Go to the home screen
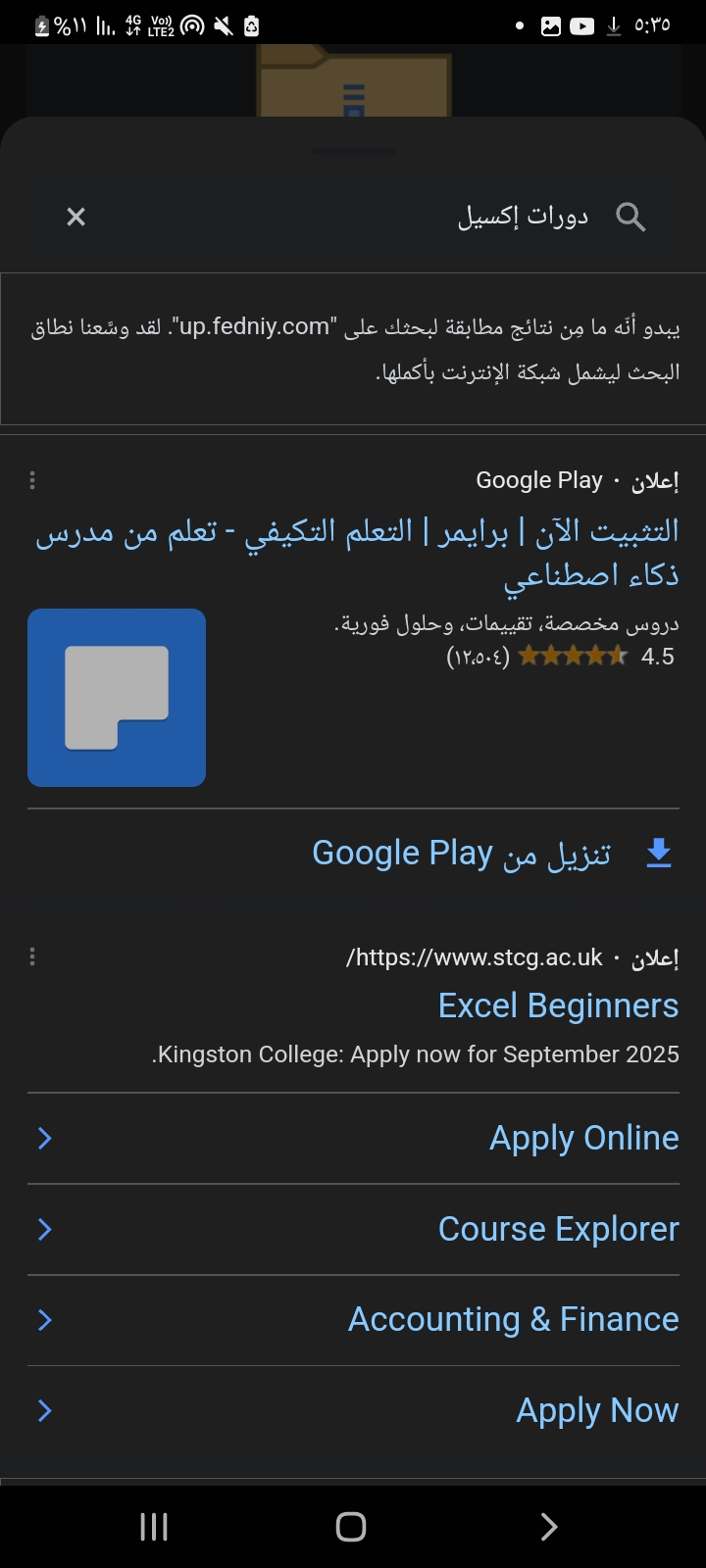706x1568 pixels. 351,1526
